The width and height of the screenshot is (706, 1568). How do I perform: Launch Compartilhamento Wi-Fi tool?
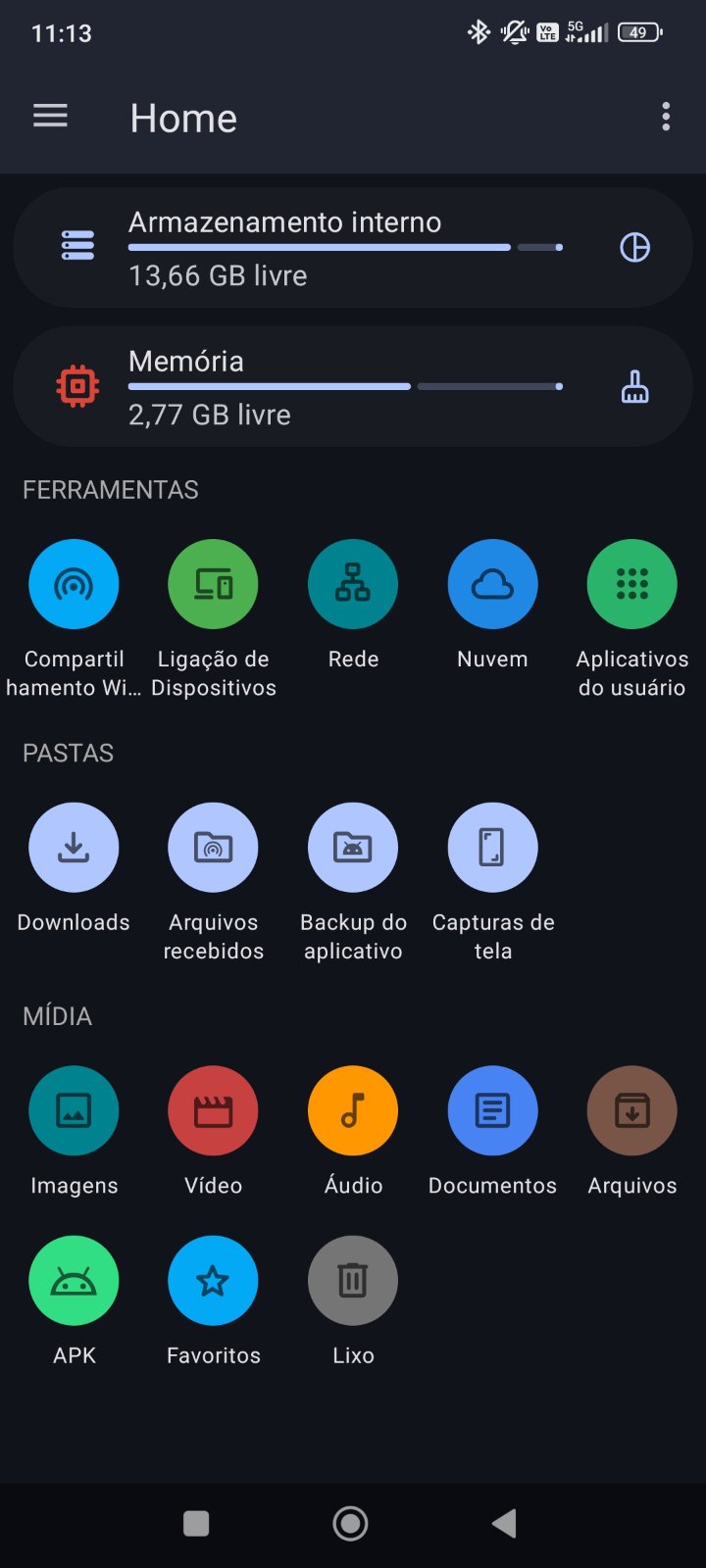pos(74,585)
